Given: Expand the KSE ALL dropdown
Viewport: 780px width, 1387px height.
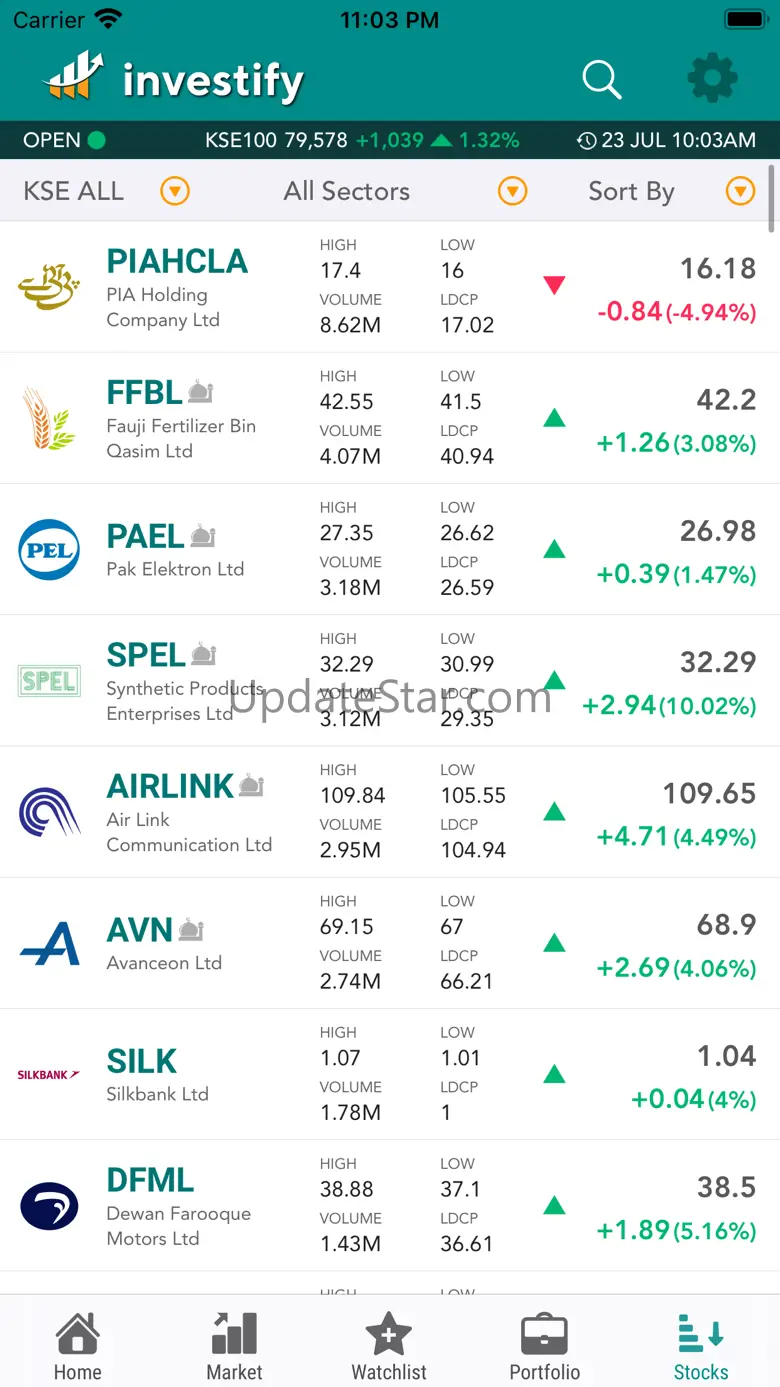Looking at the screenshot, I should [x=106, y=191].
